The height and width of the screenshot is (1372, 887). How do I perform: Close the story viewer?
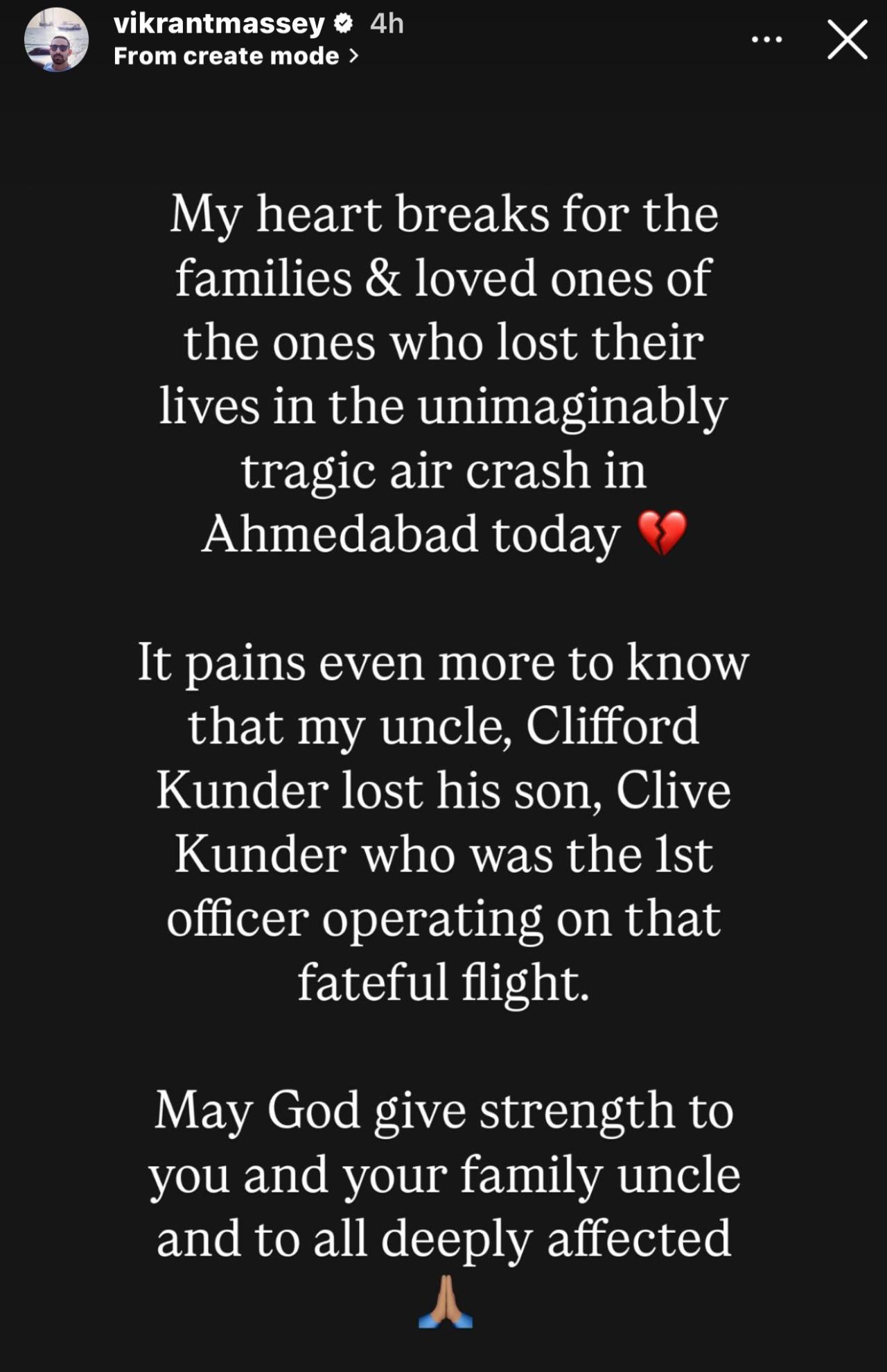pyautogui.click(x=847, y=40)
